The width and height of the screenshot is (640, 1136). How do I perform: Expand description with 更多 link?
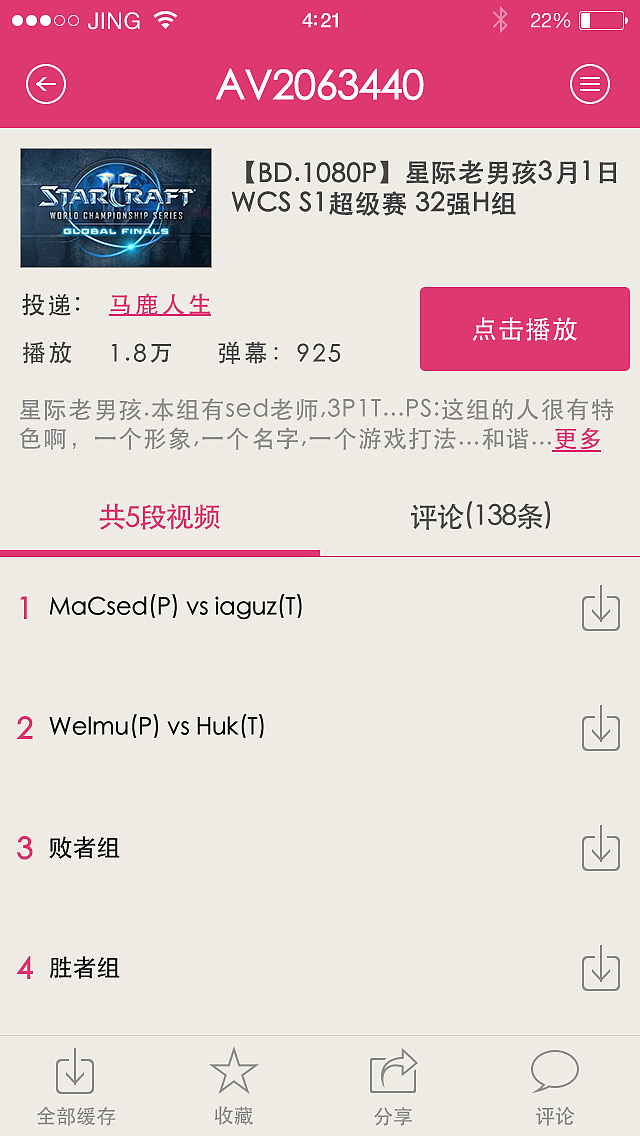click(x=577, y=439)
